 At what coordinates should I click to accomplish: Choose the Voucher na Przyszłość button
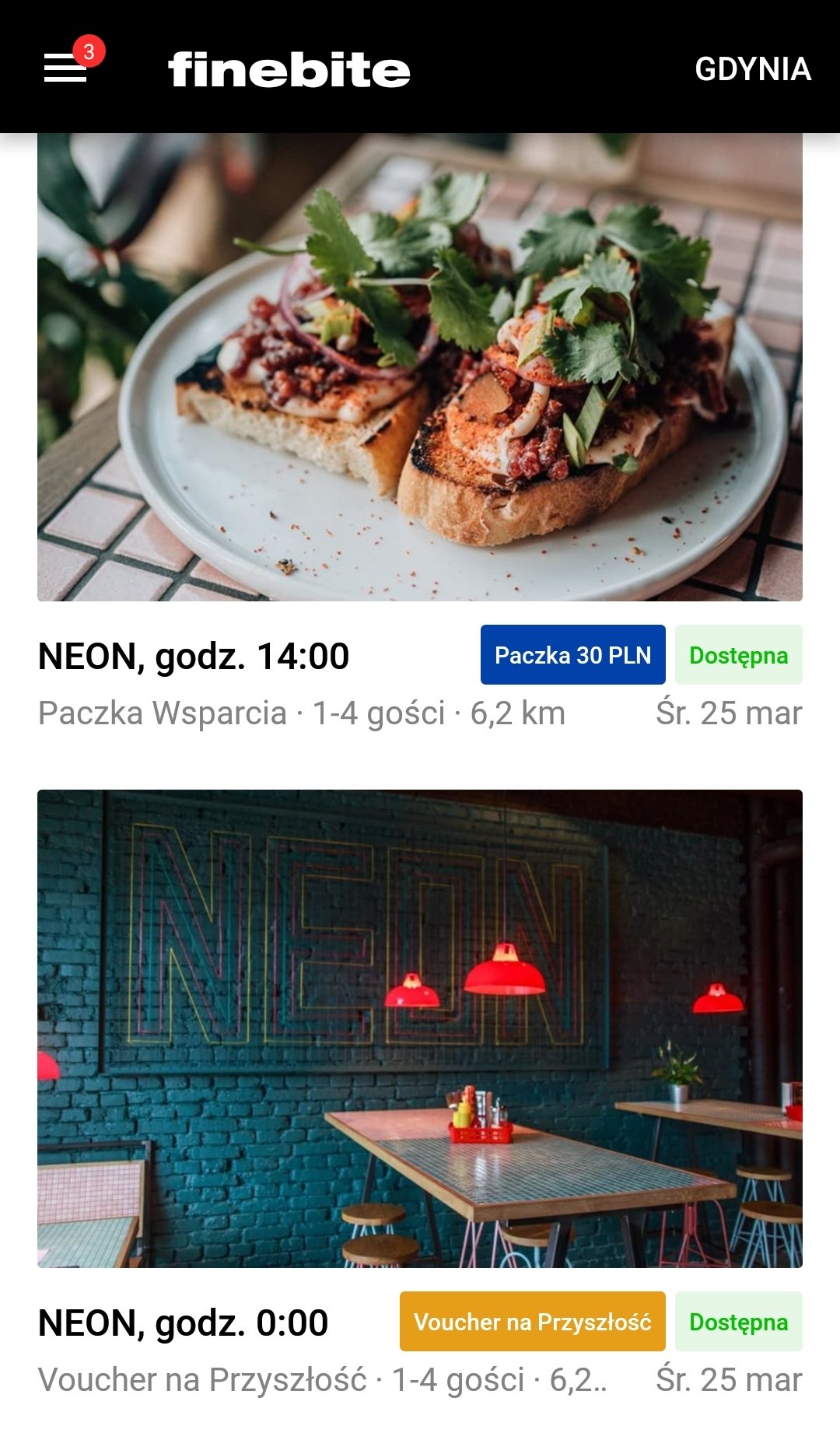click(x=532, y=1322)
